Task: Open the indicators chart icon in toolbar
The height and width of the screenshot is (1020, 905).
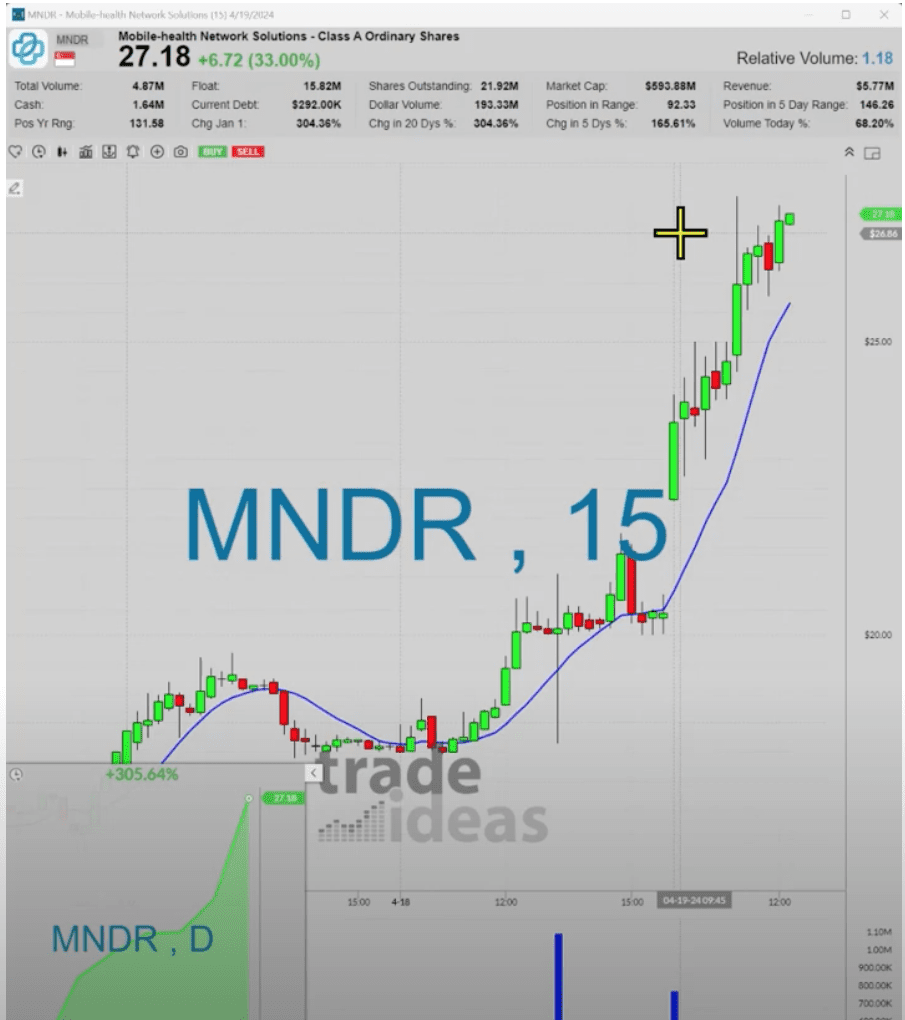Action: [86, 152]
